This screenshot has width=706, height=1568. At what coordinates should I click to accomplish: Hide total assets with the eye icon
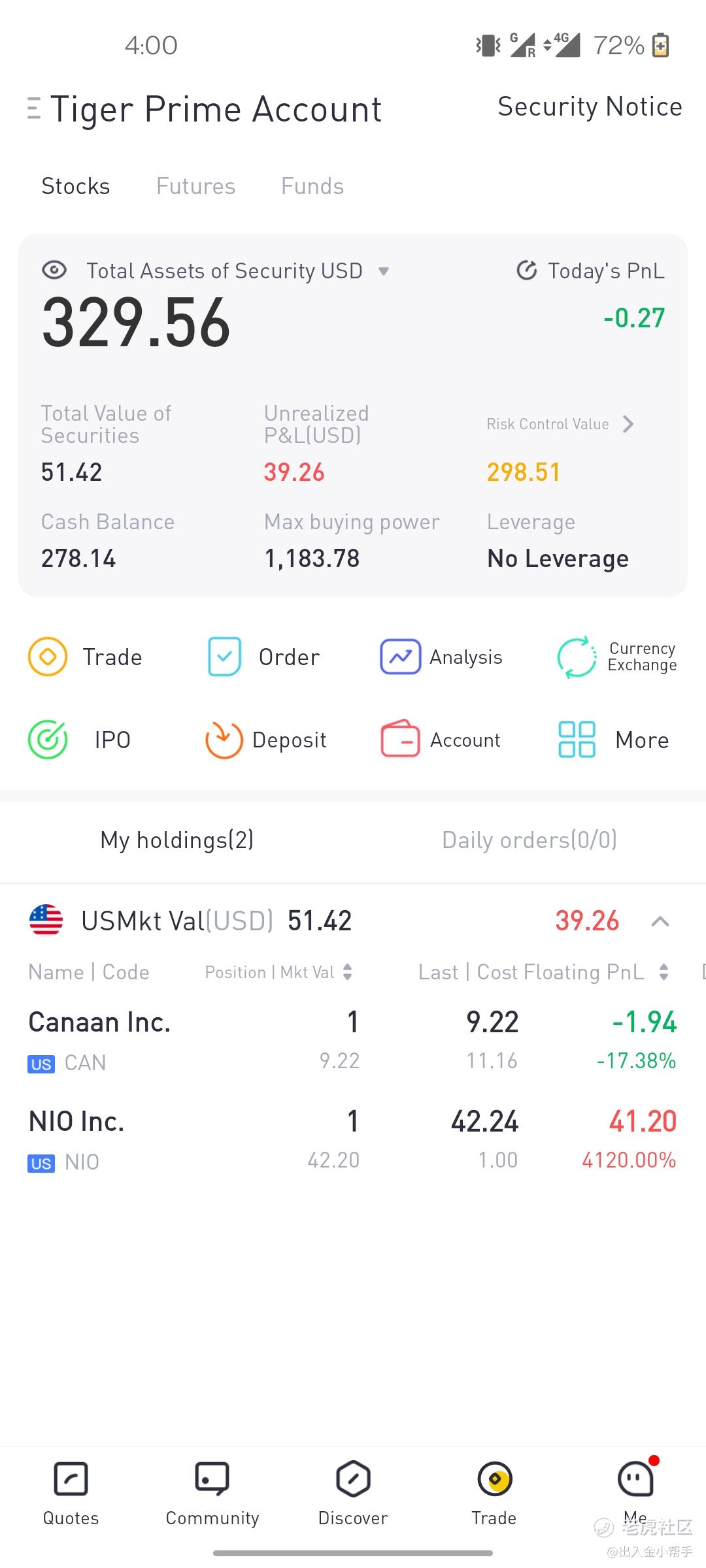tap(54, 270)
